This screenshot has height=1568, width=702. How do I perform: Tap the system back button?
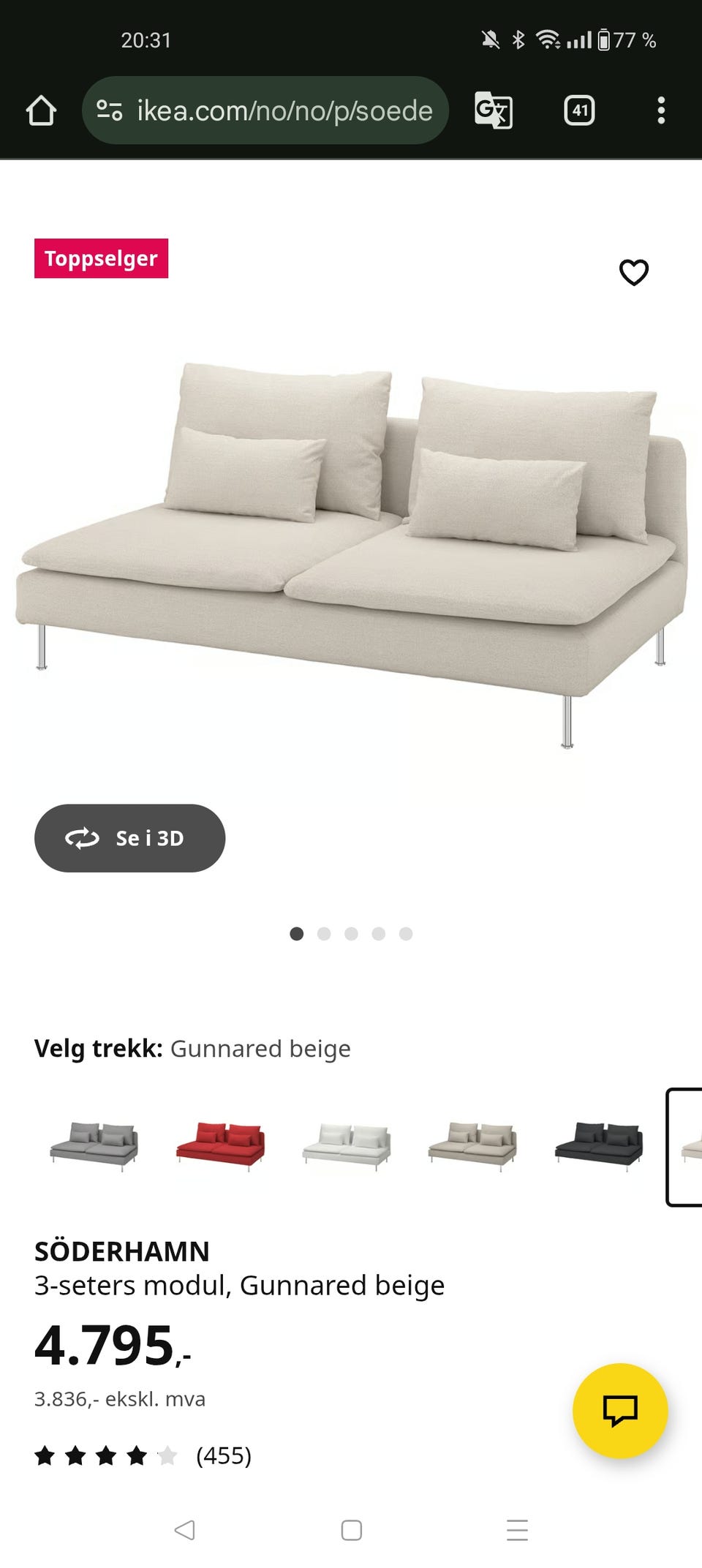click(x=184, y=1530)
